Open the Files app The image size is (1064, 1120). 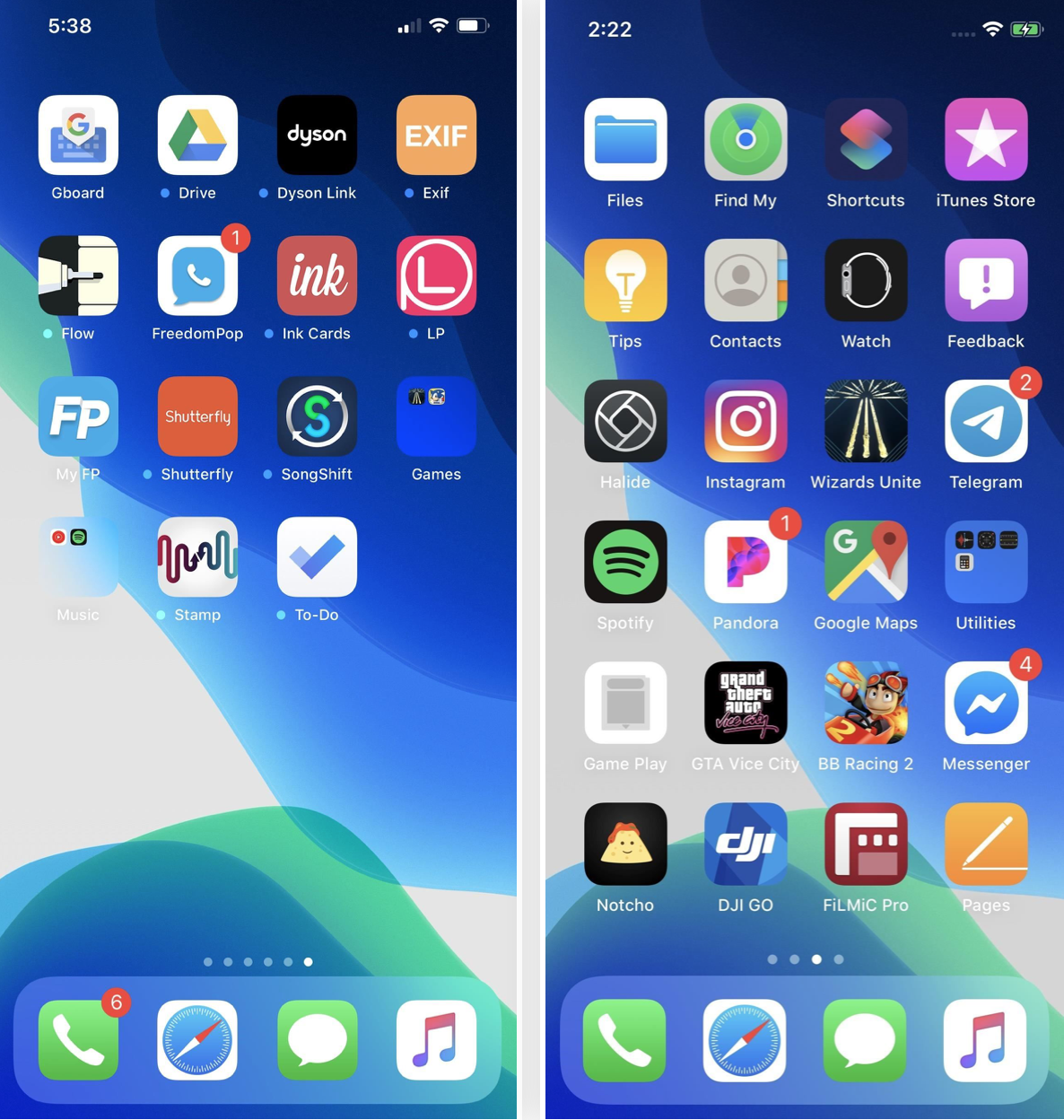click(625, 140)
